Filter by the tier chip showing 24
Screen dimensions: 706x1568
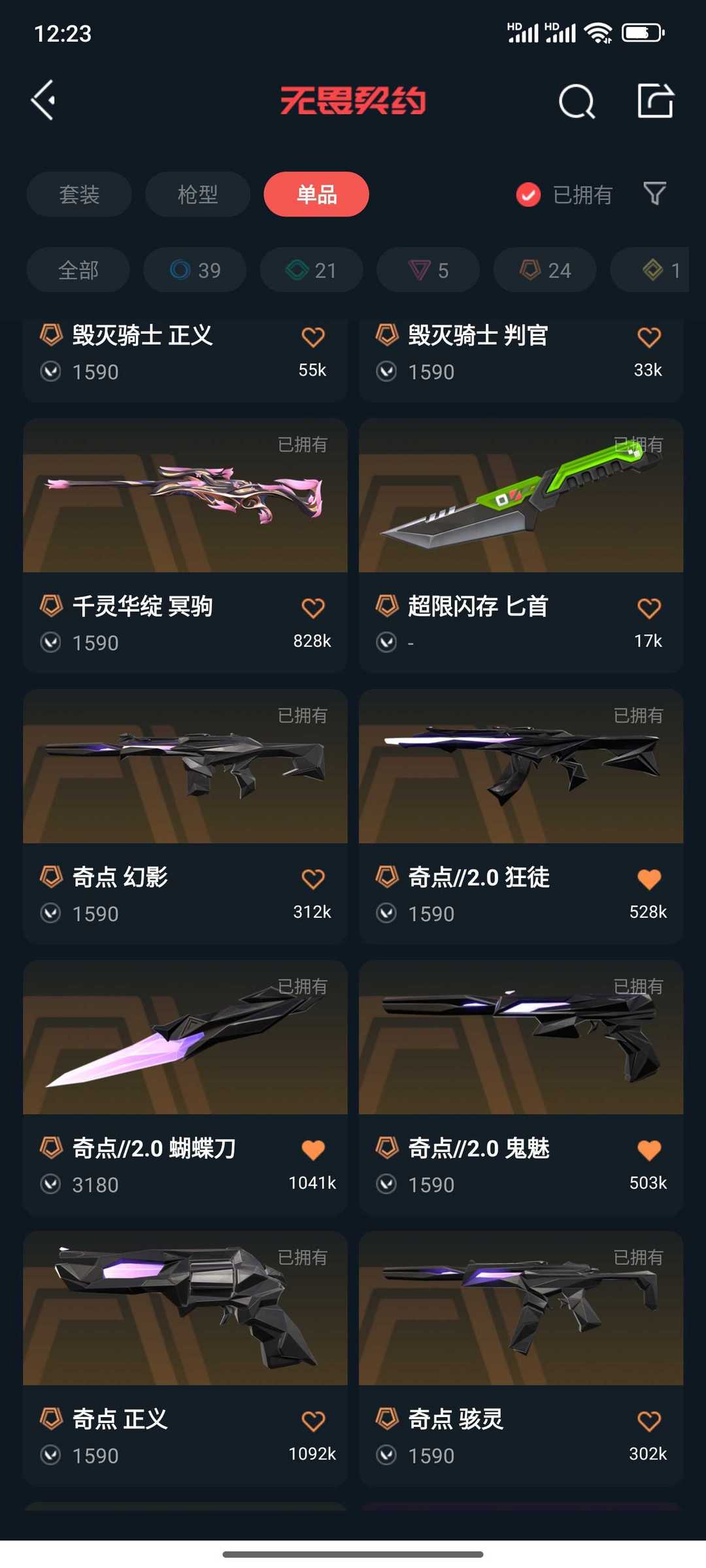coord(545,270)
